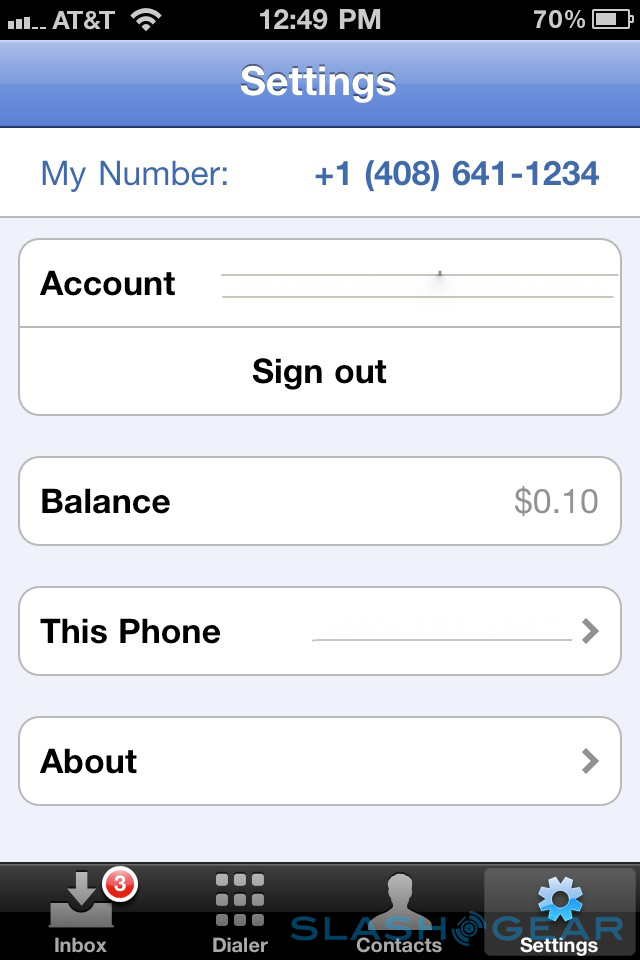Tap the Sign out button
Screen dimensions: 640x960
pyautogui.click(x=320, y=372)
